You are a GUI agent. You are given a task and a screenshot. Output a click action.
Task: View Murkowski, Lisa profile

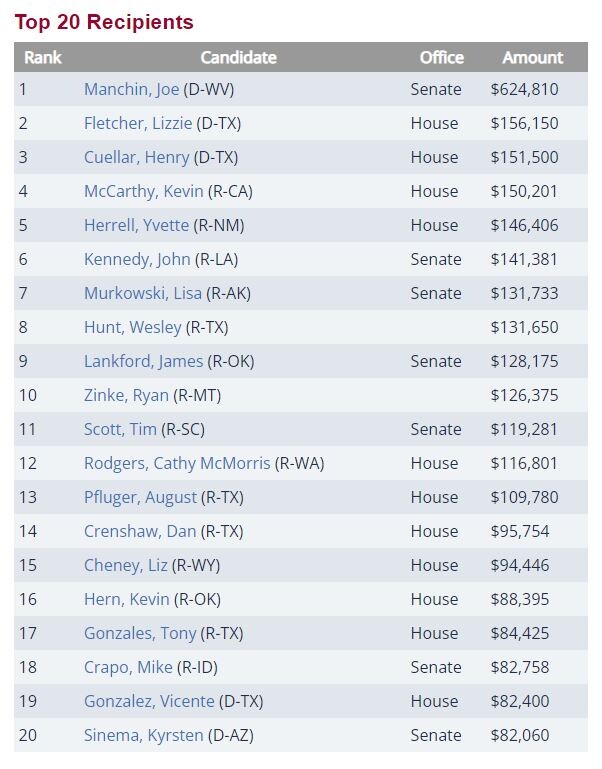pos(142,293)
